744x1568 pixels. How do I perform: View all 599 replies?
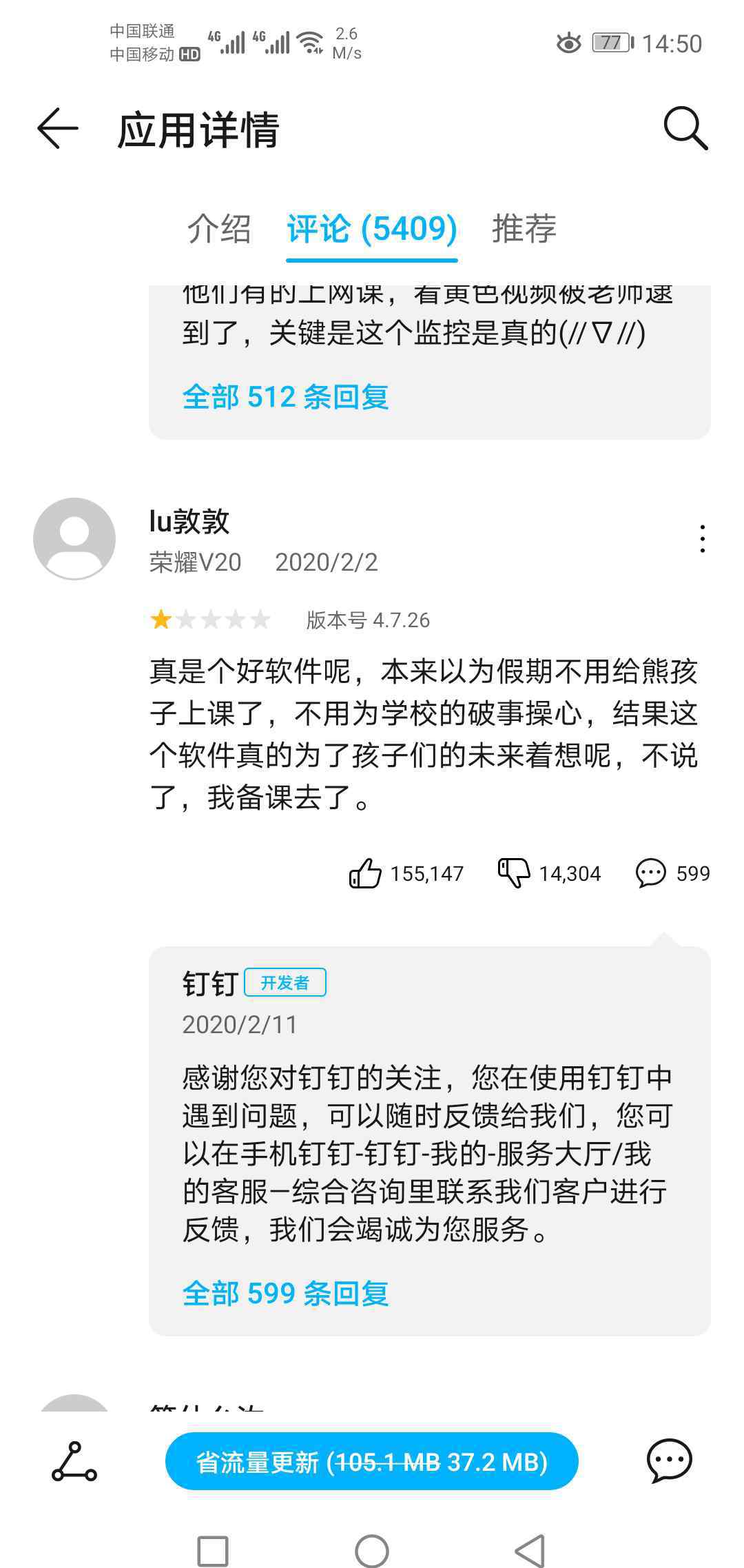click(285, 1294)
